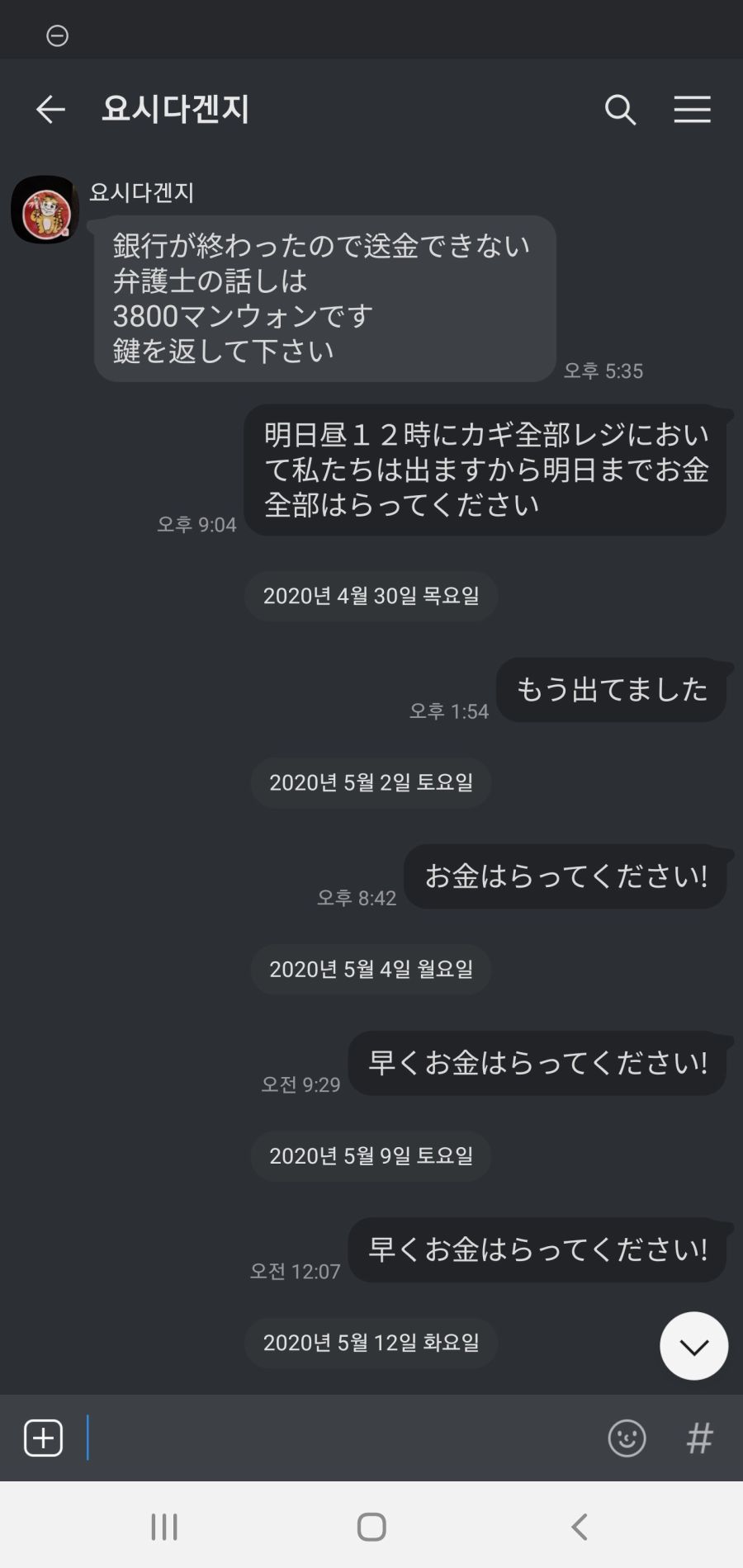This screenshot has height=1568, width=743.
Task: Tap the hashtag icon next to emoji
Action: pos(699,1438)
